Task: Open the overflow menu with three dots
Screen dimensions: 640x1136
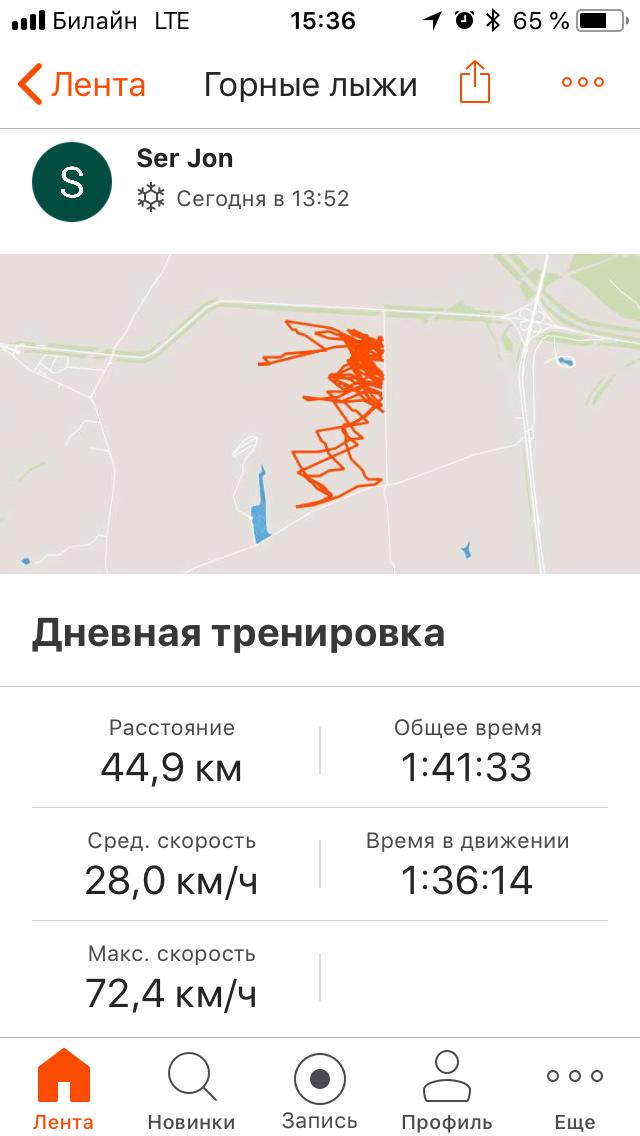Action: click(583, 83)
